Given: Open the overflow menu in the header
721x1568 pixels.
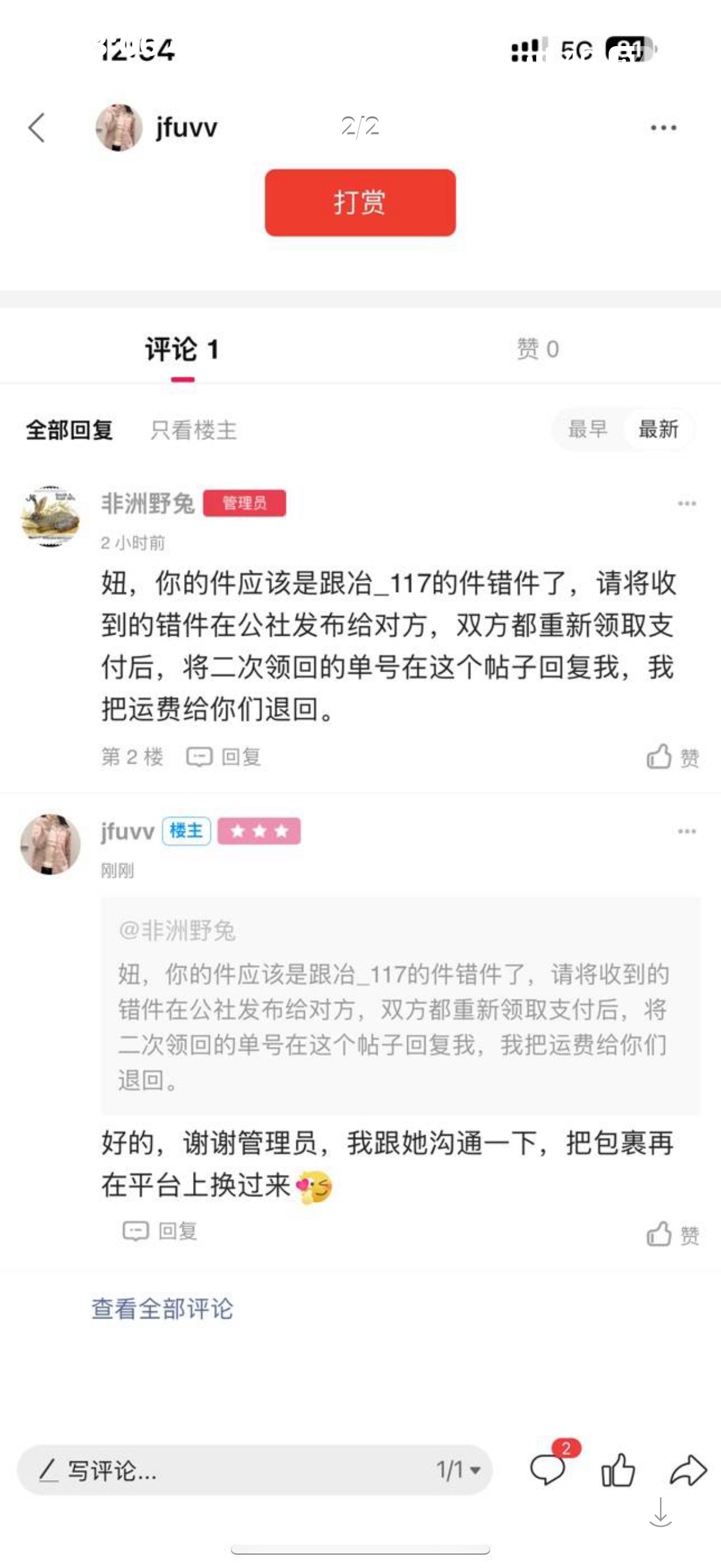Looking at the screenshot, I should (x=662, y=128).
